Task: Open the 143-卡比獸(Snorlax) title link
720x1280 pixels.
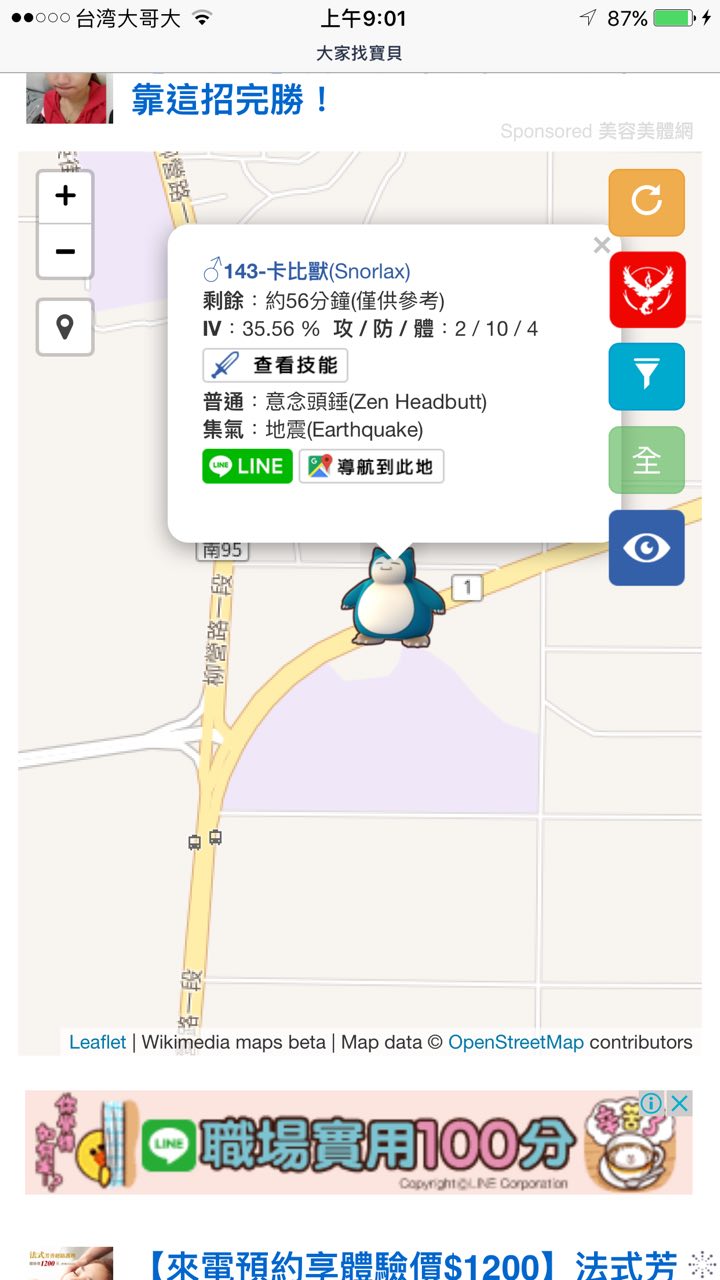Action: pos(307,271)
